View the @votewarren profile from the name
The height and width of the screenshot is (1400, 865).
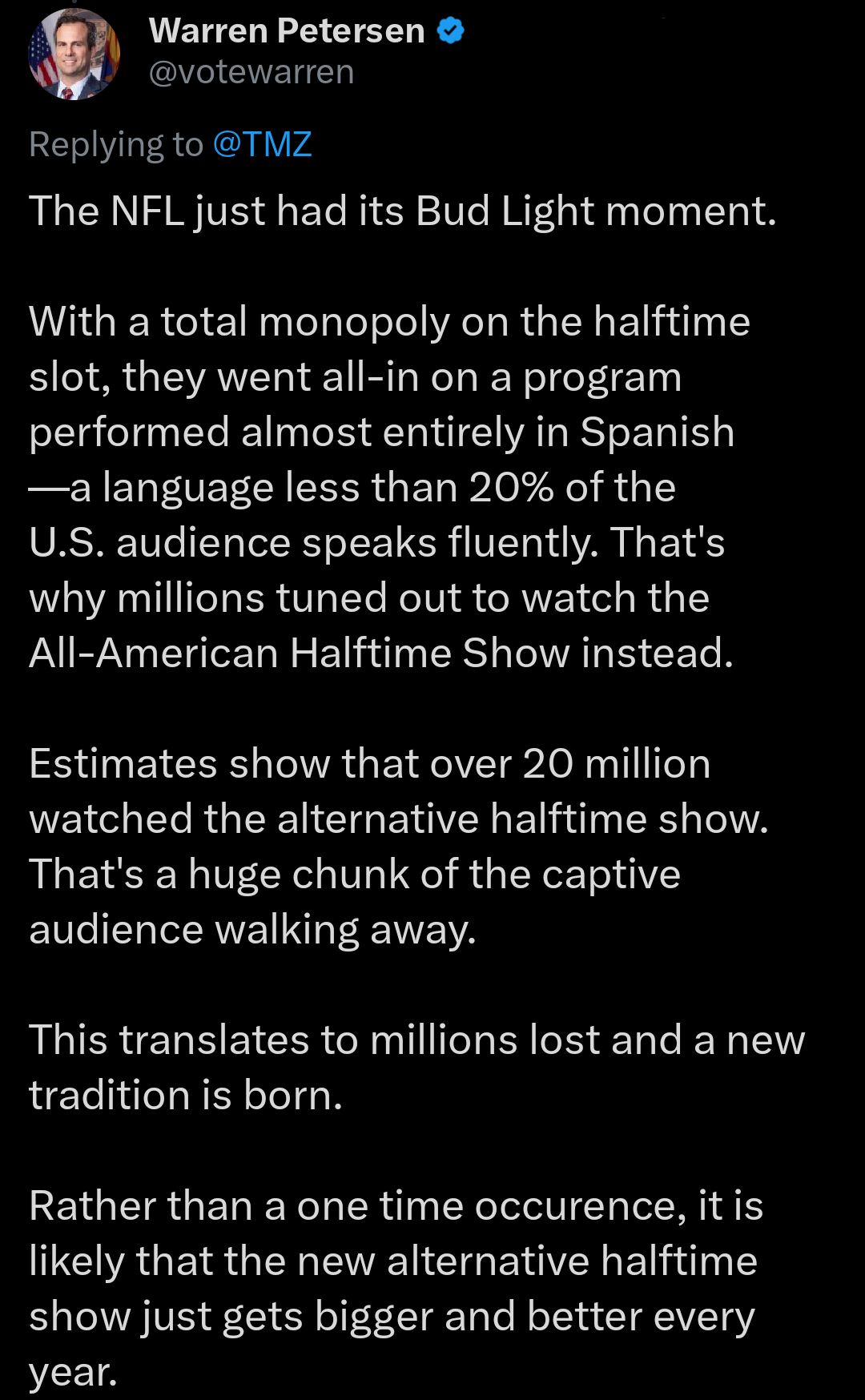pyautogui.click(x=286, y=31)
